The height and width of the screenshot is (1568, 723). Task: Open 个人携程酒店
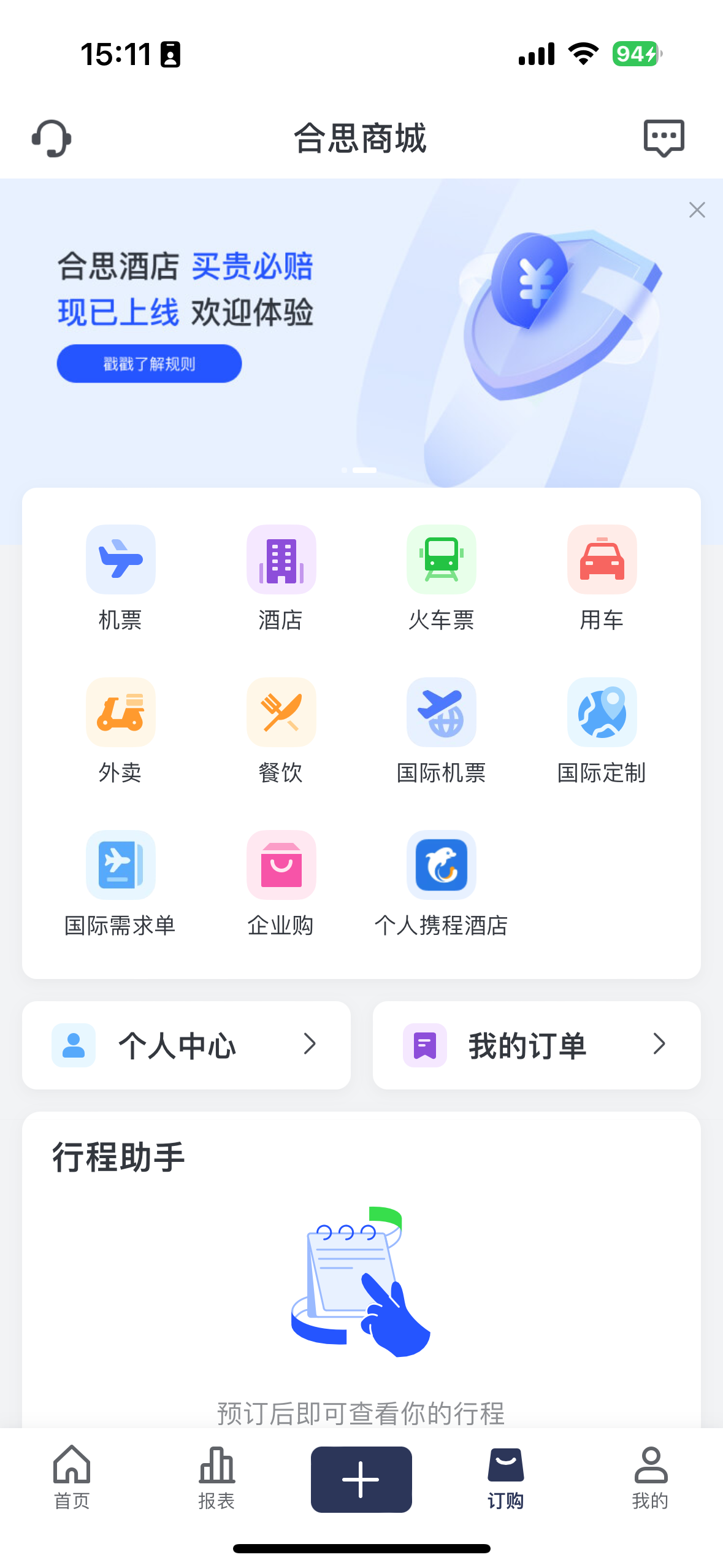pos(442,882)
